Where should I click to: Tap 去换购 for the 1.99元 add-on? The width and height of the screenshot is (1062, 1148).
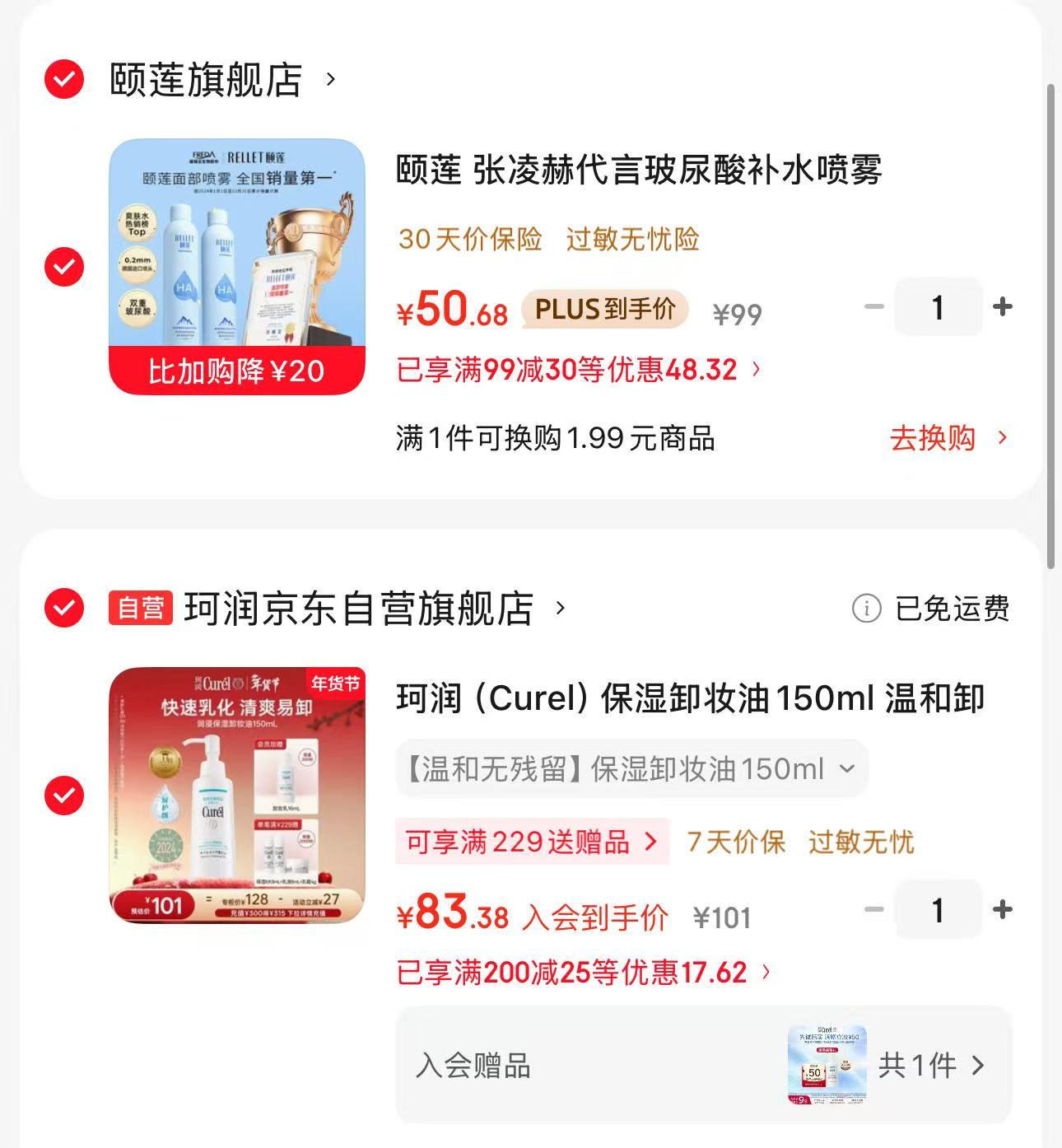(948, 438)
